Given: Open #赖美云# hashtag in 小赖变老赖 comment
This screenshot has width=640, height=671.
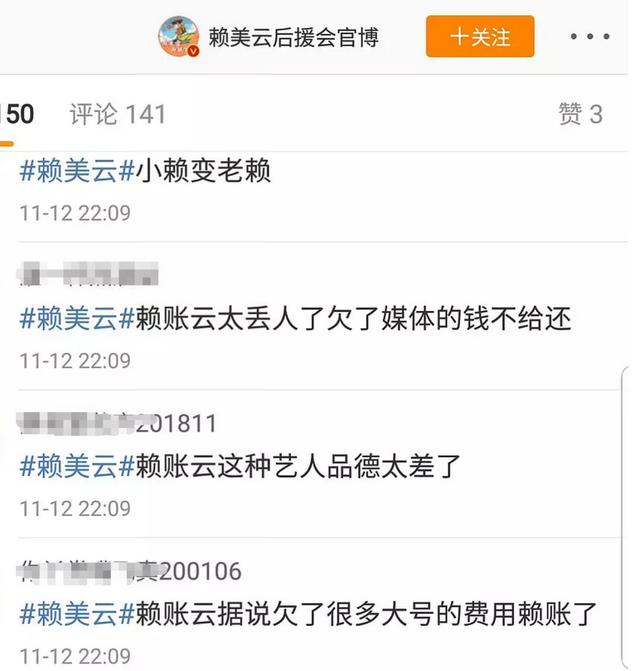Looking at the screenshot, I should [x=77, y=171].
